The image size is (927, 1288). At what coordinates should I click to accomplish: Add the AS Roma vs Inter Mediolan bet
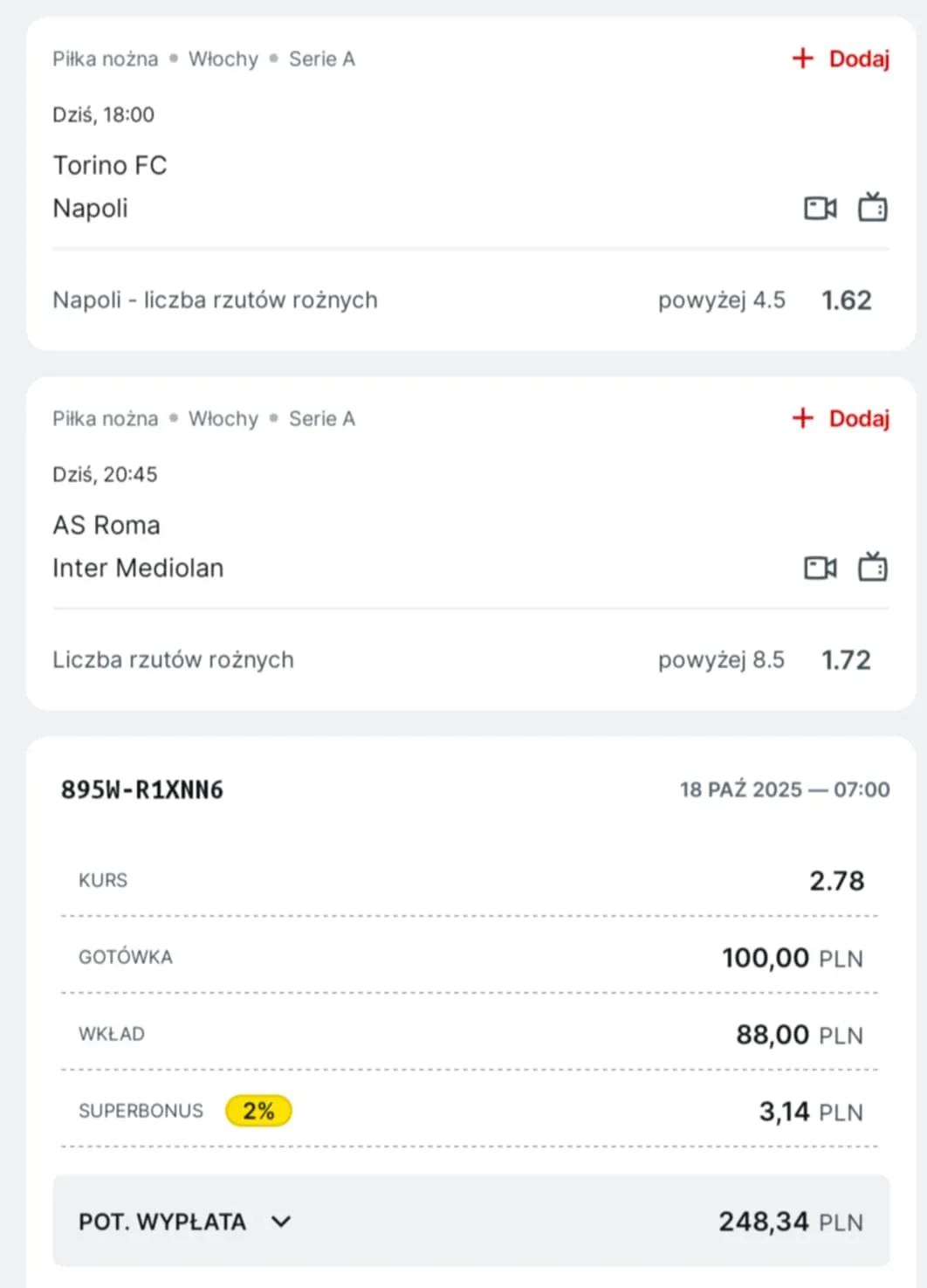pos(841,418)
